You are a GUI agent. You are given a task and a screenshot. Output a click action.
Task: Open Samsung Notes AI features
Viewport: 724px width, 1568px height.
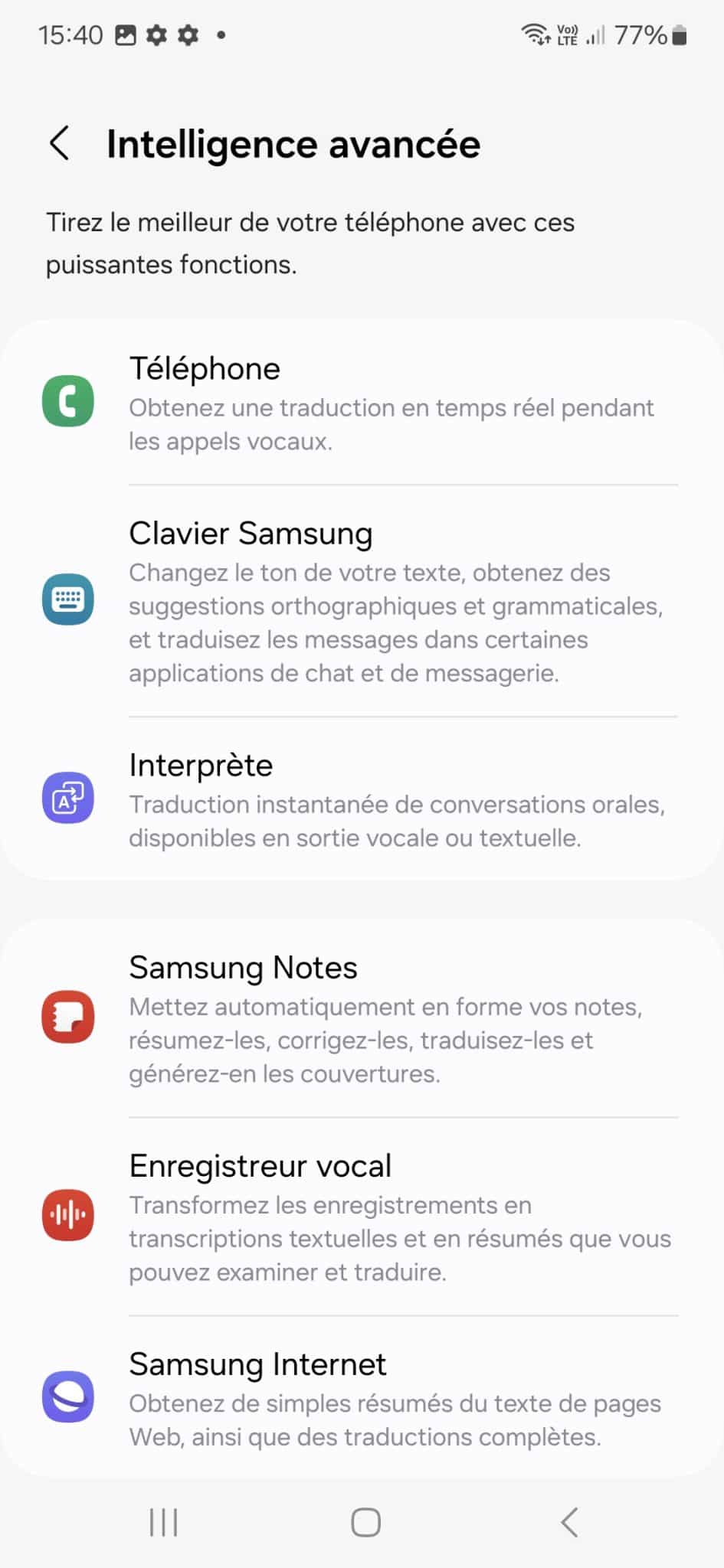tap(362, 1018)
